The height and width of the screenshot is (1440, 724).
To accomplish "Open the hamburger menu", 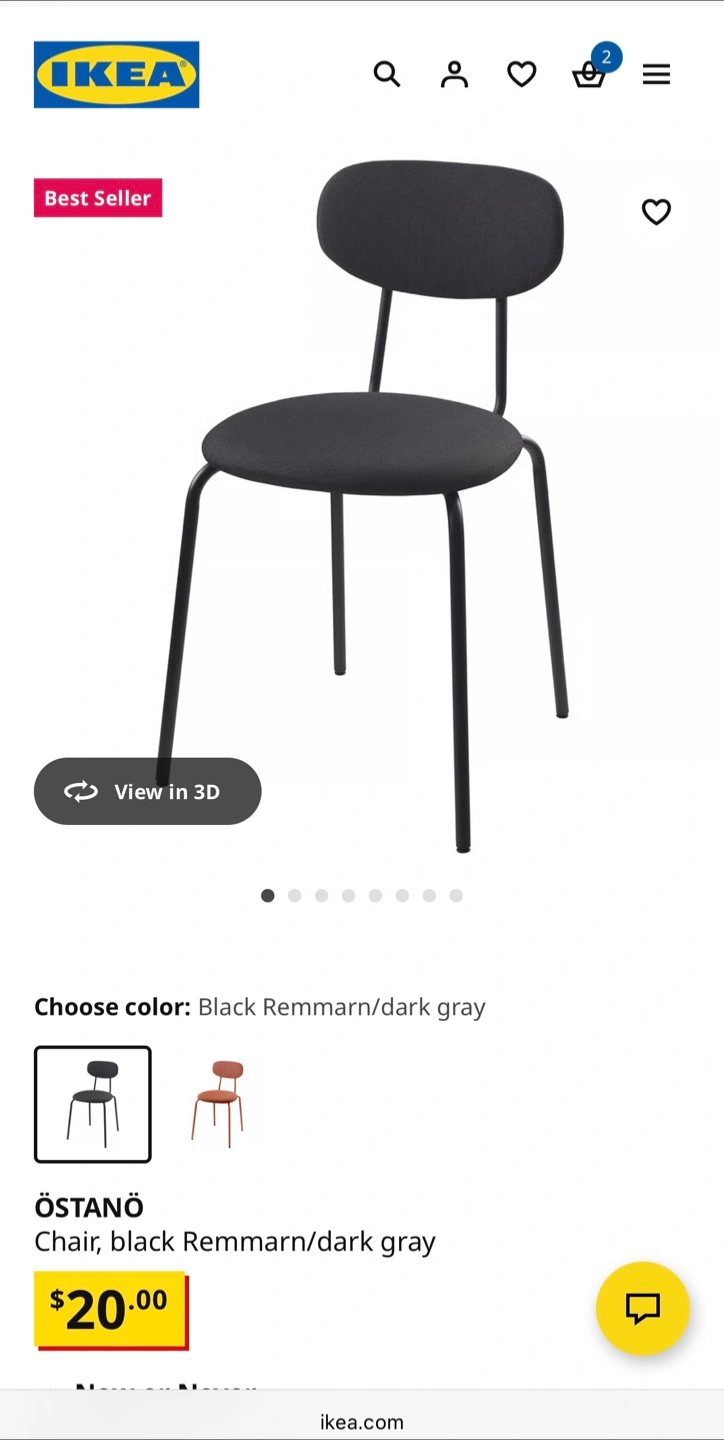I will 656,74.
